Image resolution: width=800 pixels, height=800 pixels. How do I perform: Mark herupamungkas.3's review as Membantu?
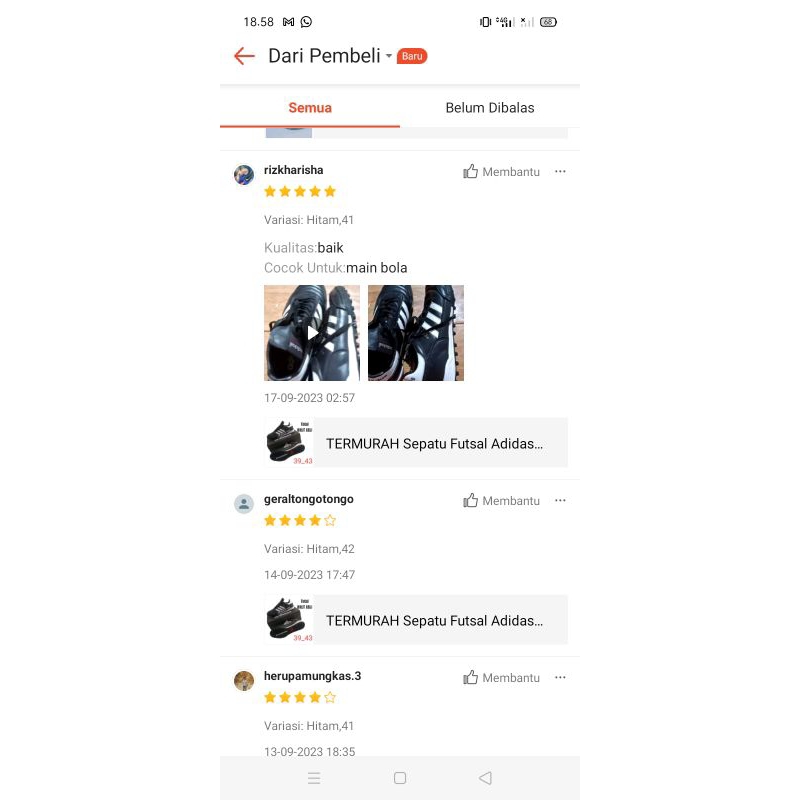501,678
